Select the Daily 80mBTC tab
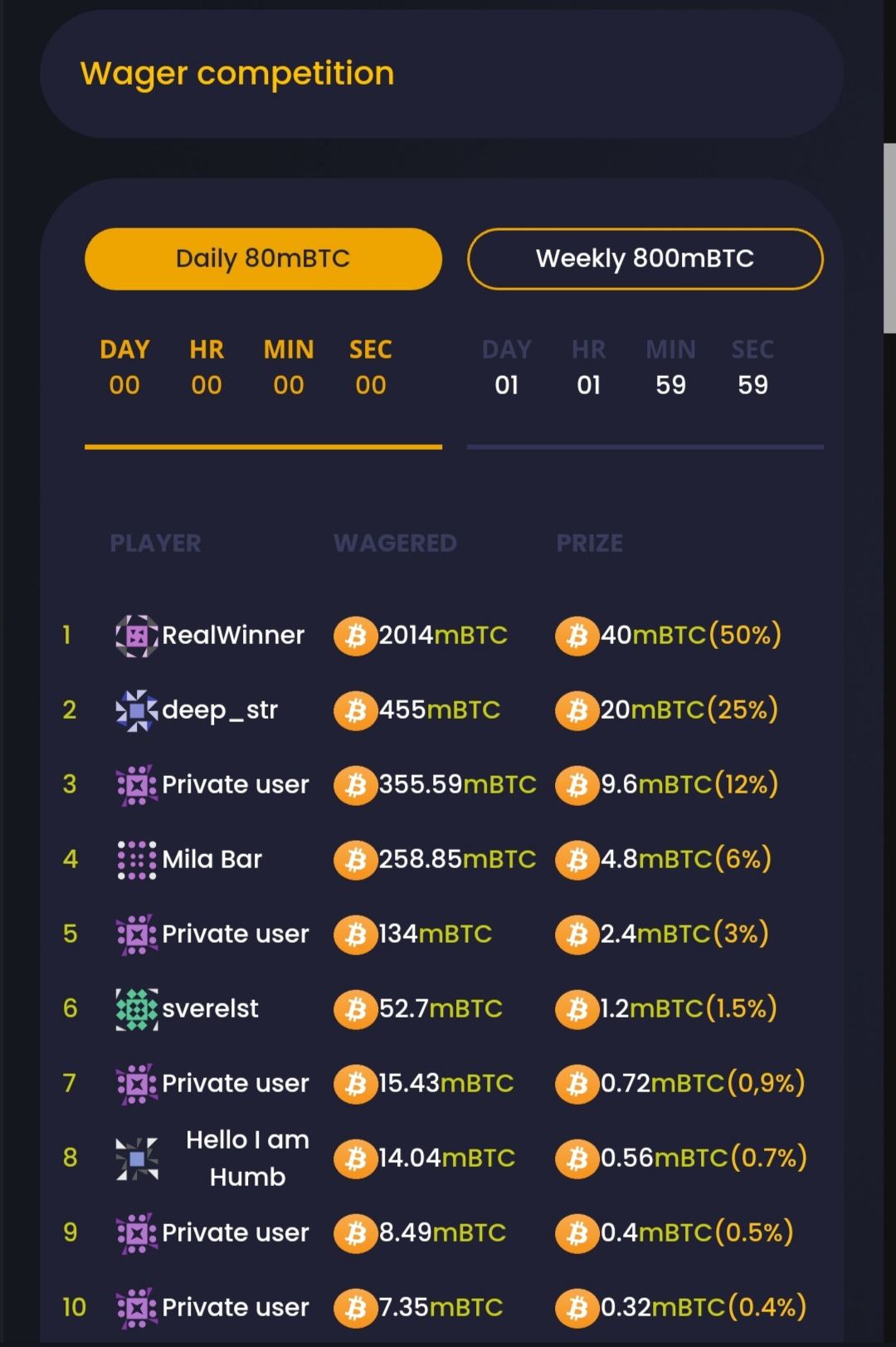This screenshot has height=1347, width=896. [263, 259]
